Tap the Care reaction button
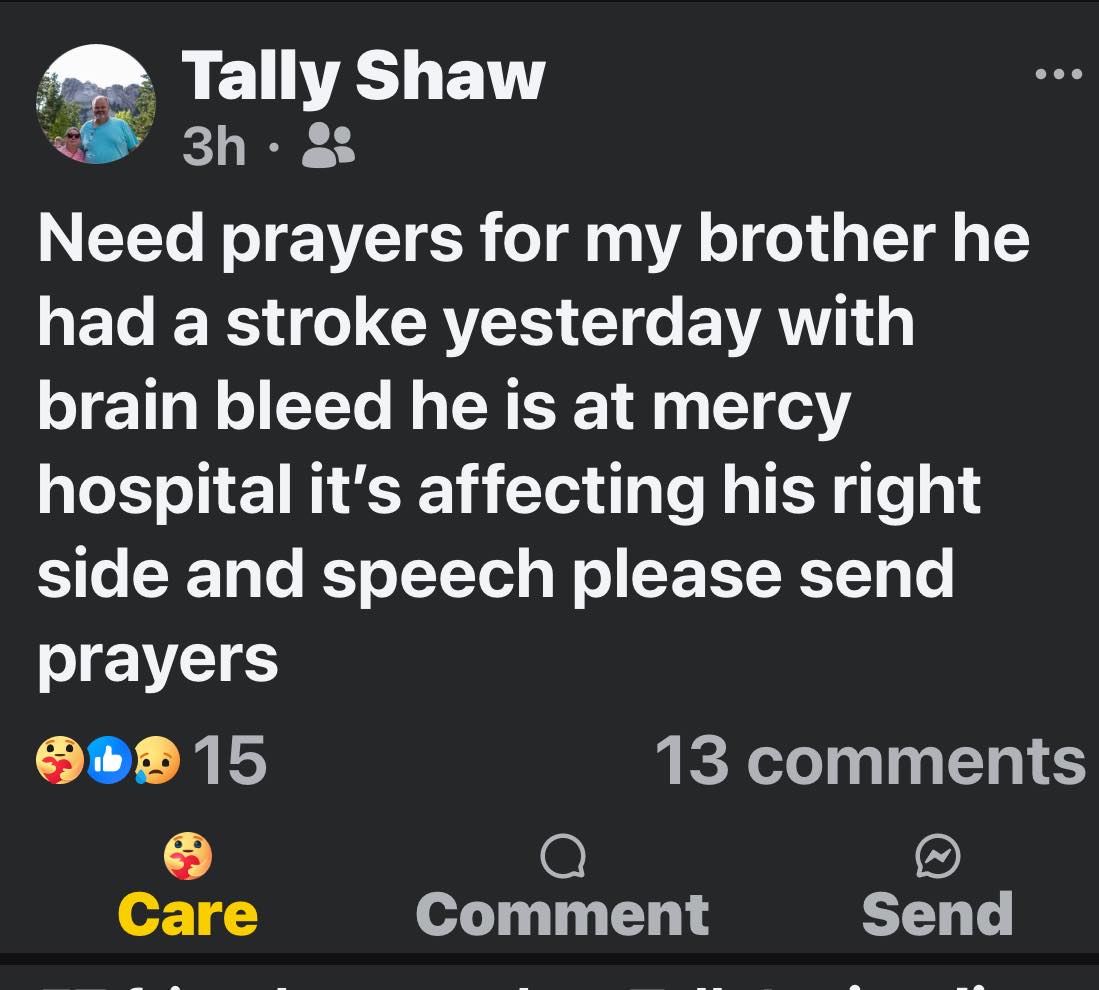Image resolution: width=1099 pixels, height=990 pixels. coord(188,888)
